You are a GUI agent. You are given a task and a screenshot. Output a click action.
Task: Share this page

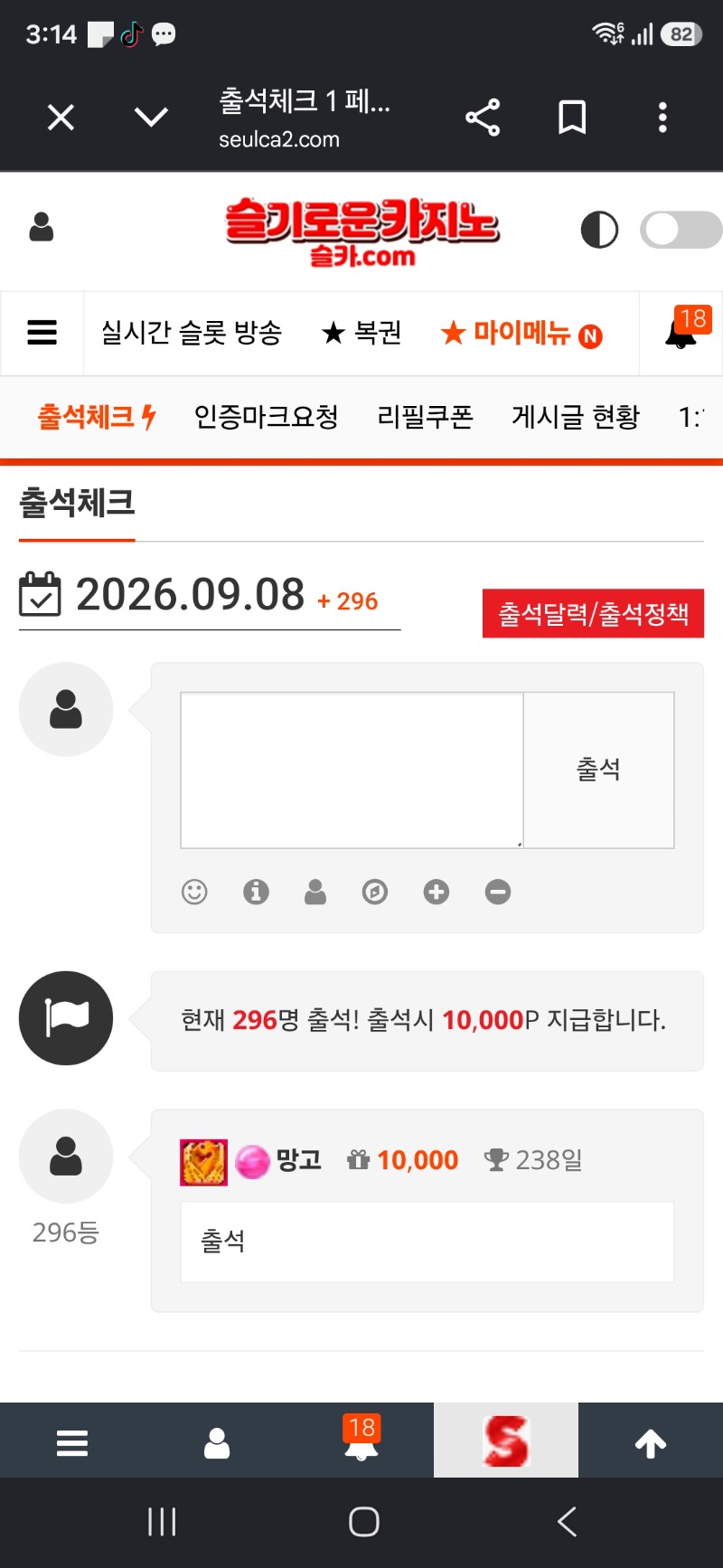[483, 118]
